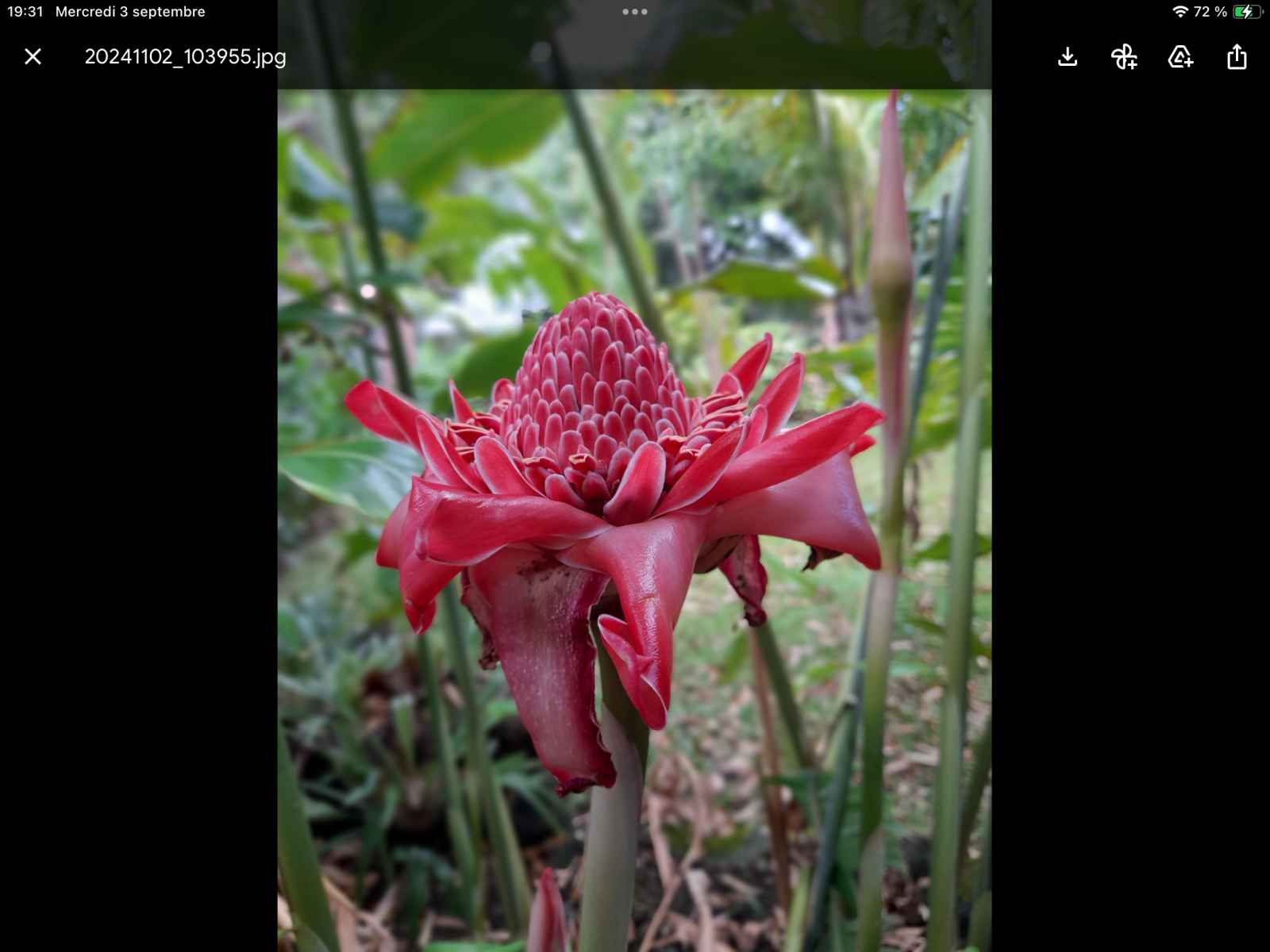Image resolution: width=1270 pixels, height=952 pixels.
Task: Download the photo to the device
Action: (x=1068, y=56)
